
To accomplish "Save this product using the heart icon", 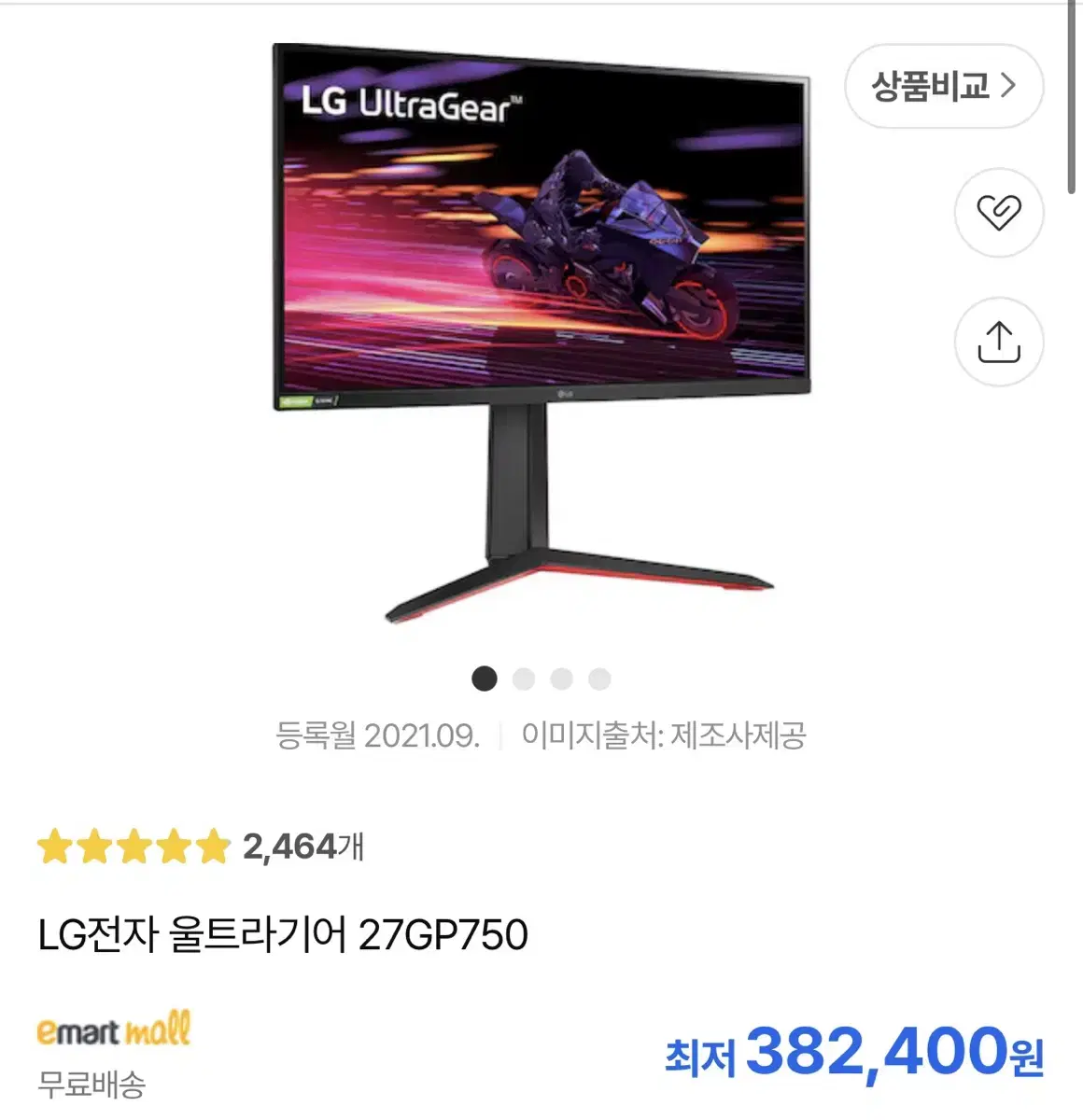I will [998, 213].
